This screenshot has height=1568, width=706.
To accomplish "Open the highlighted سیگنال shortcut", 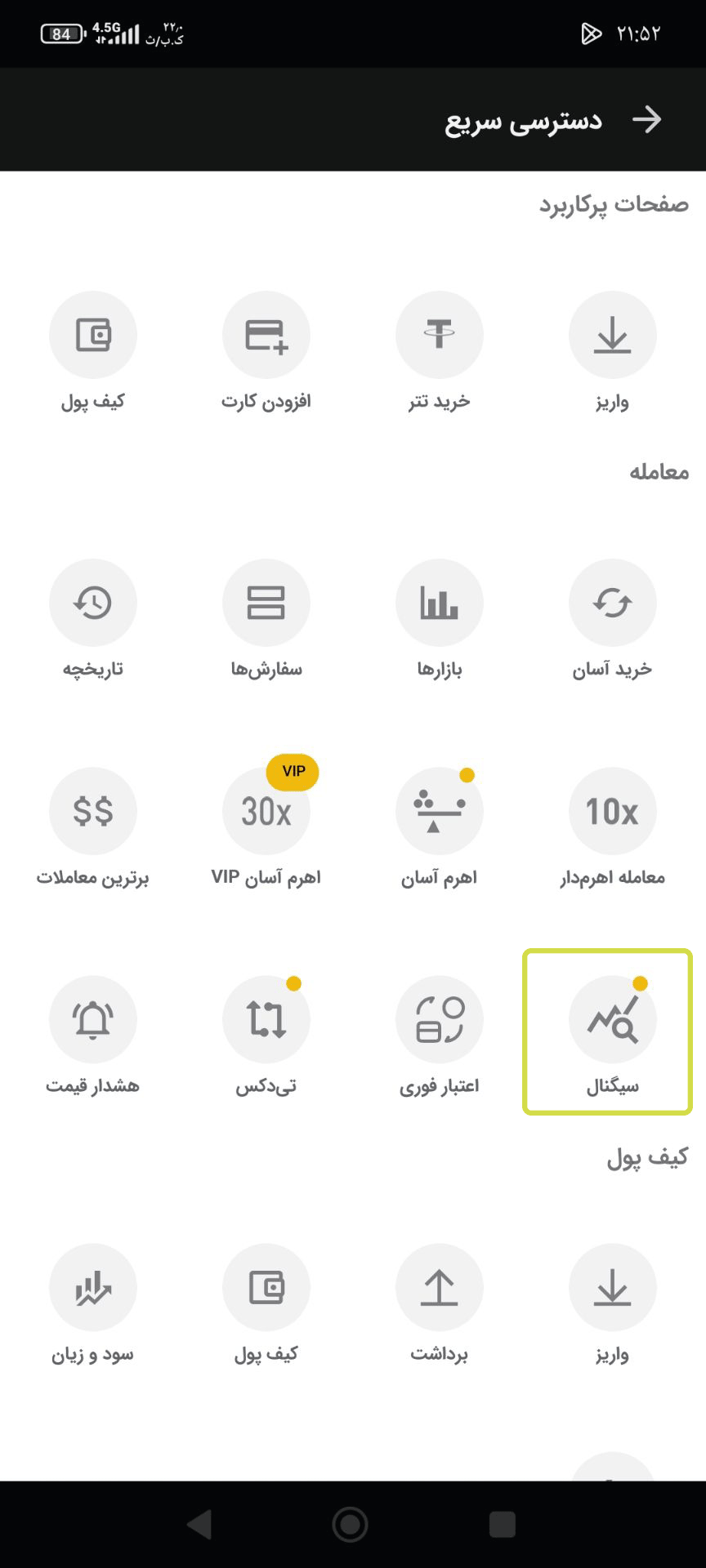I will (612, 1020).
